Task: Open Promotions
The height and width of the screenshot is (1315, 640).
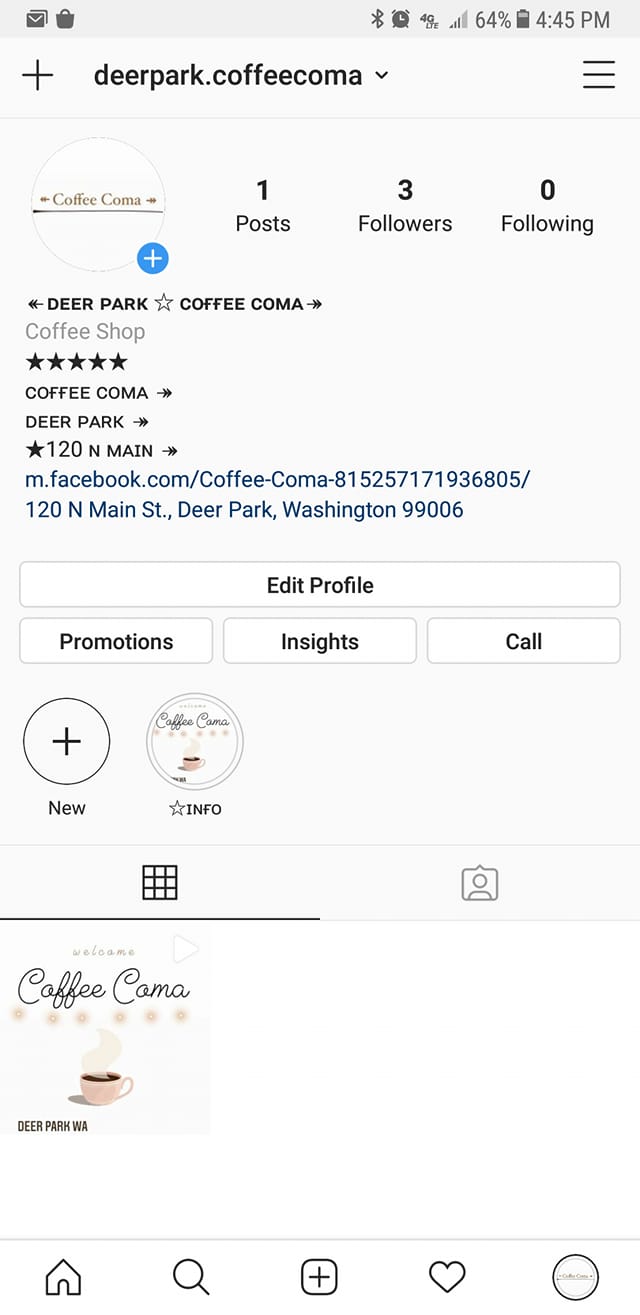Action: [116, 641]
